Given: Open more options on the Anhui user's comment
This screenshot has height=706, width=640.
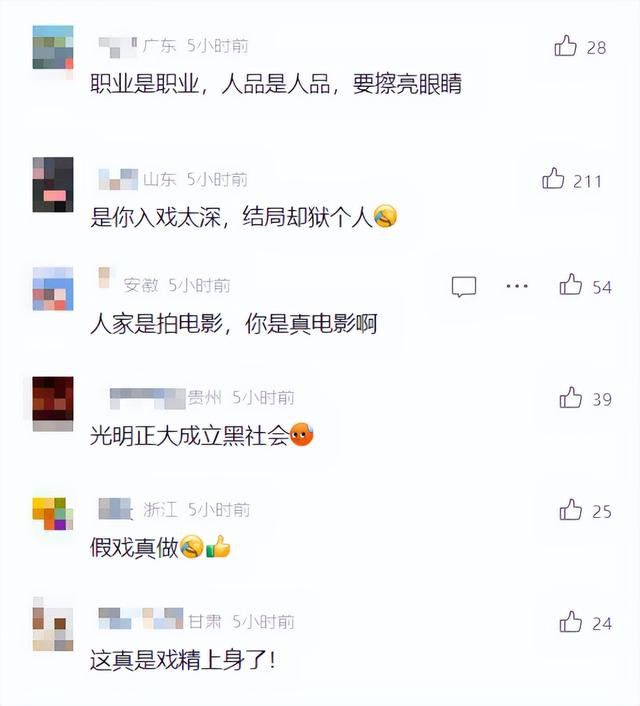Looking at the screenshot, I should [516, 286].
